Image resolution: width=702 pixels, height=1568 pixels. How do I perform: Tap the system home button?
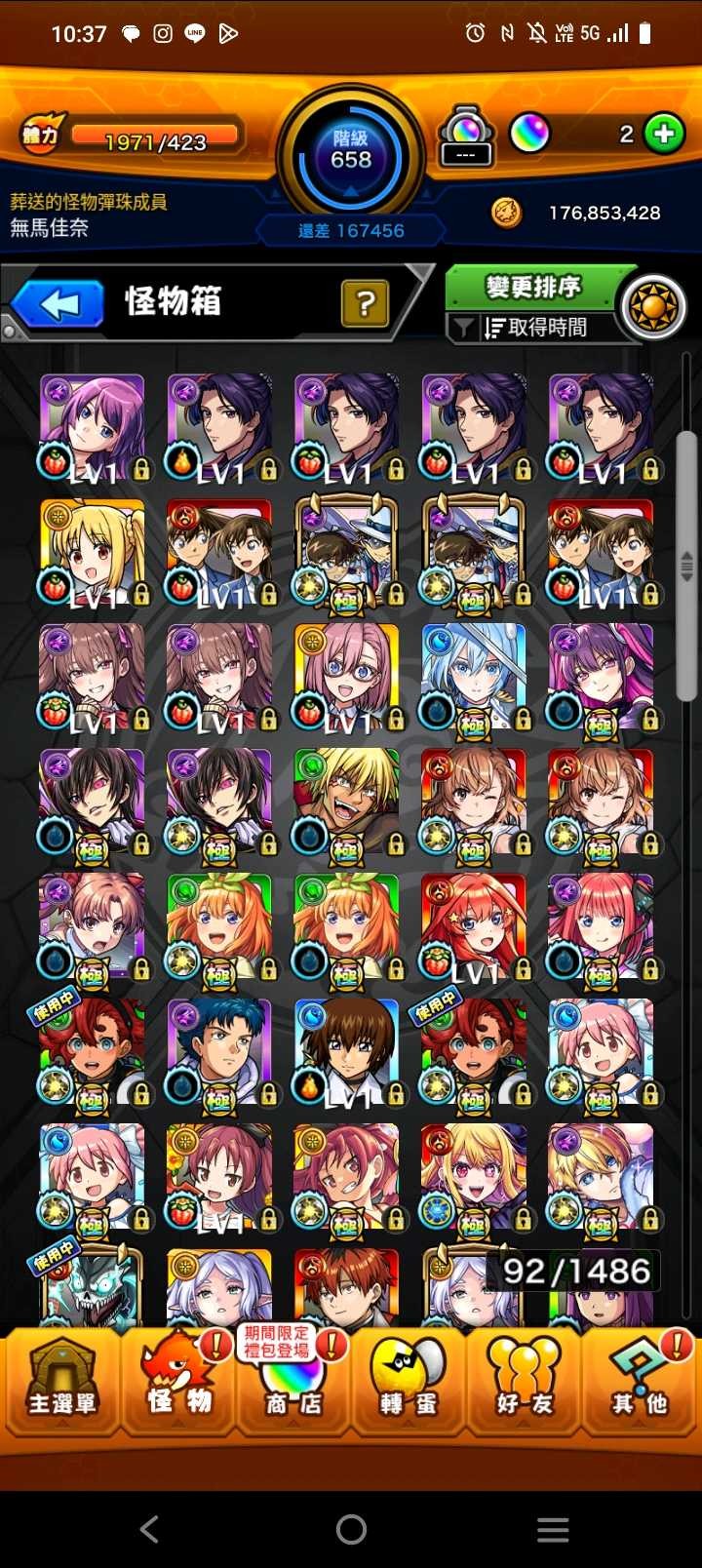point(351,1529)
